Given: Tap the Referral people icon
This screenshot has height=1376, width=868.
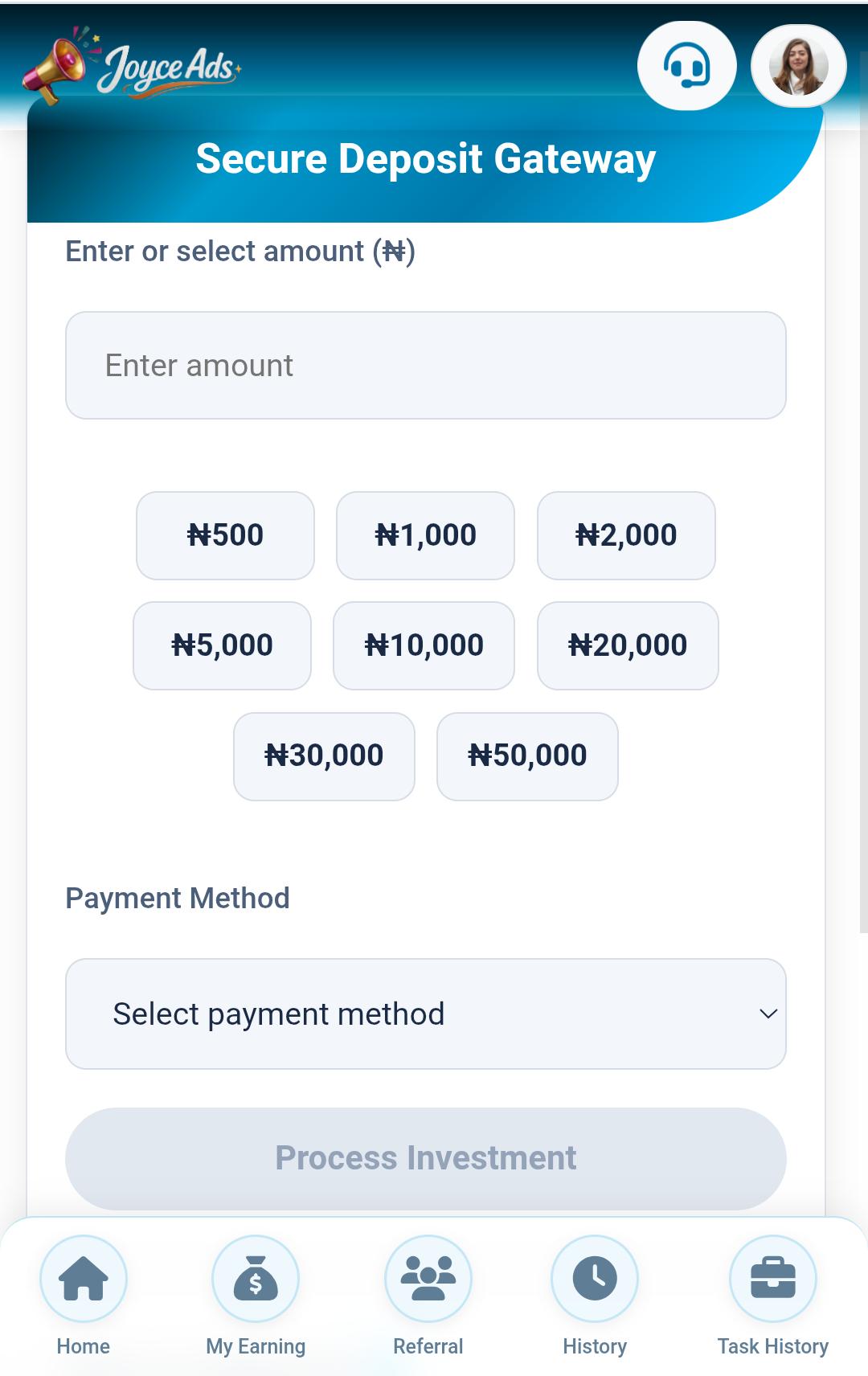Looking at the screenshot, I should 428,1279.
